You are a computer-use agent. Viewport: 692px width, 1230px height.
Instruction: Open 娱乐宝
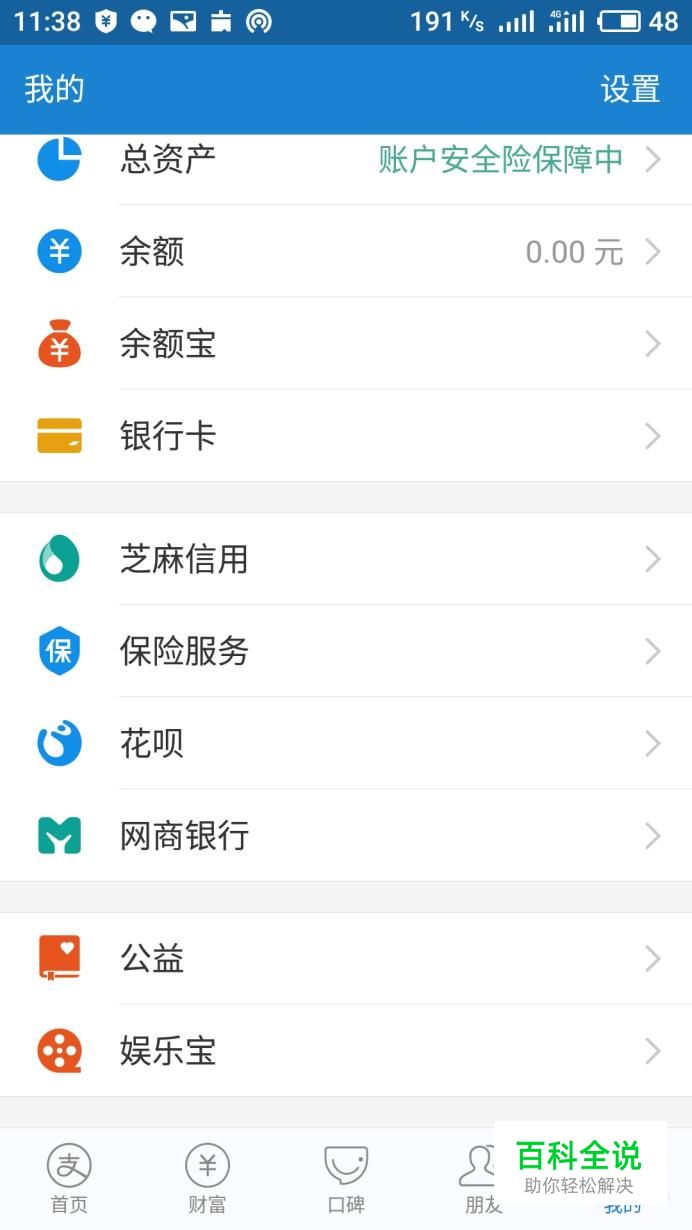tap(346, 1051)
